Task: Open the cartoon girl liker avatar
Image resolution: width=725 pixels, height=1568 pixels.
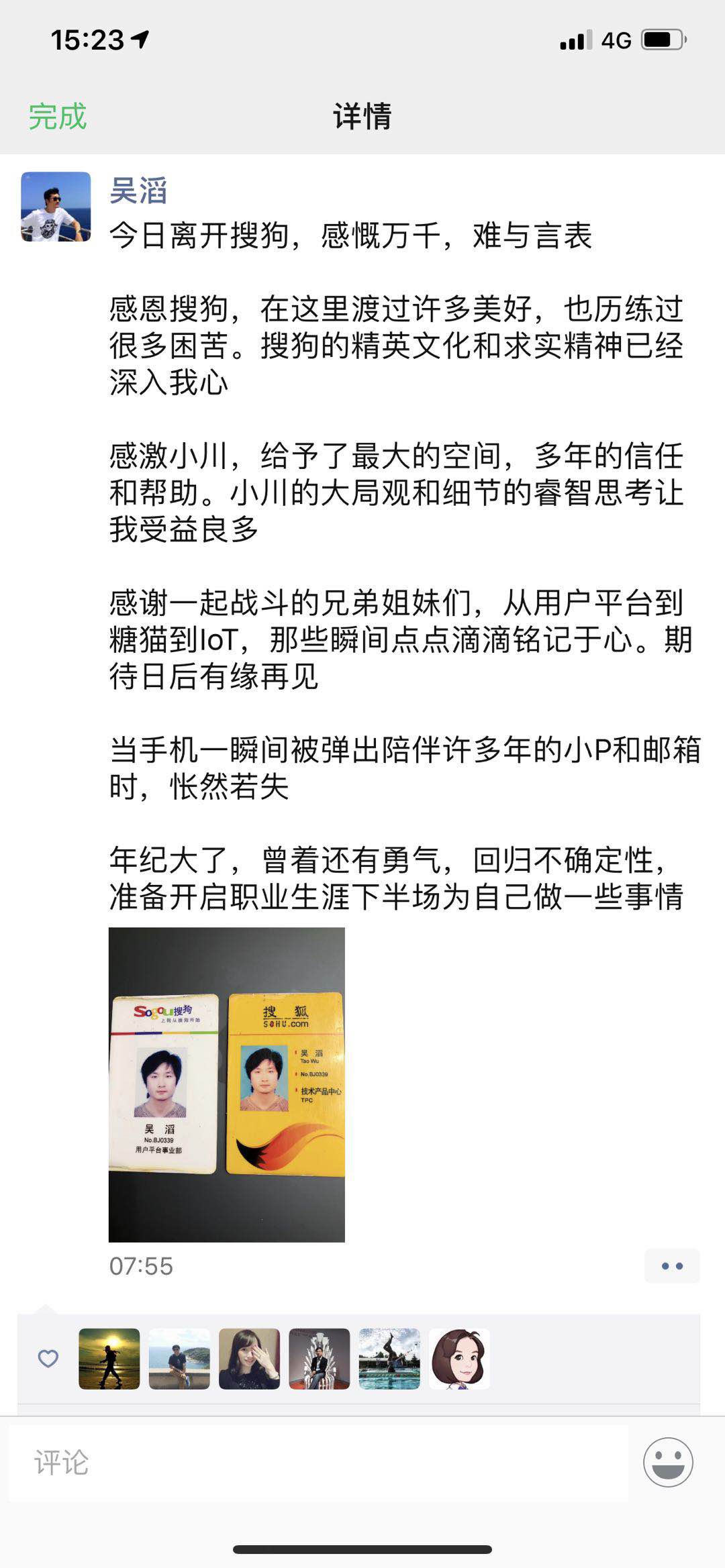Action: tap(459, 1359)
